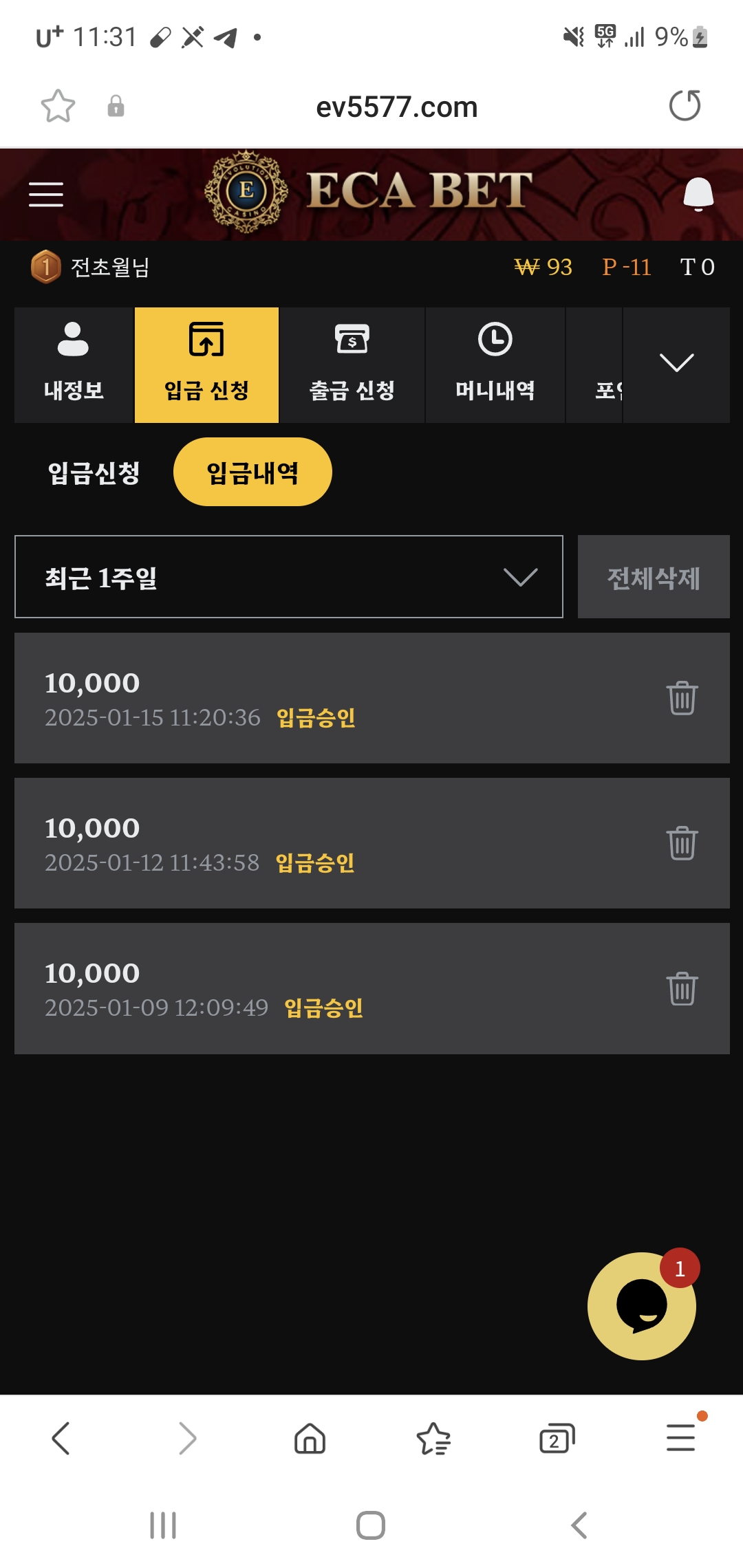Open the 최근 1주일 period dropdown
The height and width of the screenshot is (1568, 743).
pyautogui.click(x=289, y=577)
